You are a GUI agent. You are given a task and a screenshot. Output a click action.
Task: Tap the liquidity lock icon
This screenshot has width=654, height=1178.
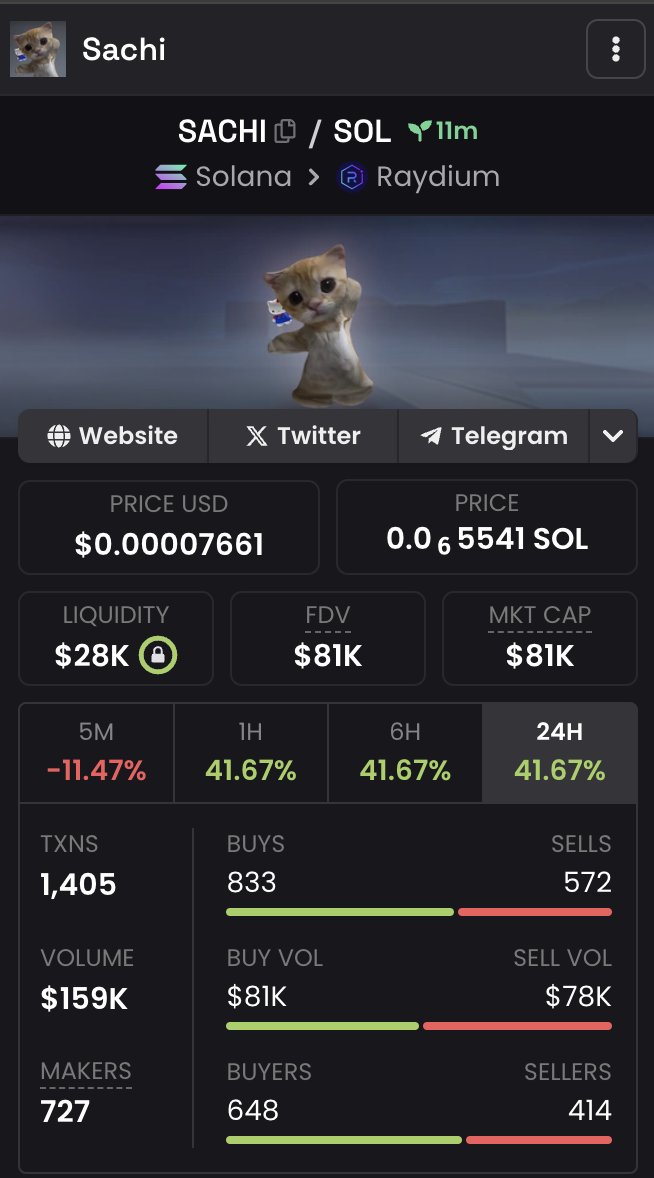(x=158, y=656)
